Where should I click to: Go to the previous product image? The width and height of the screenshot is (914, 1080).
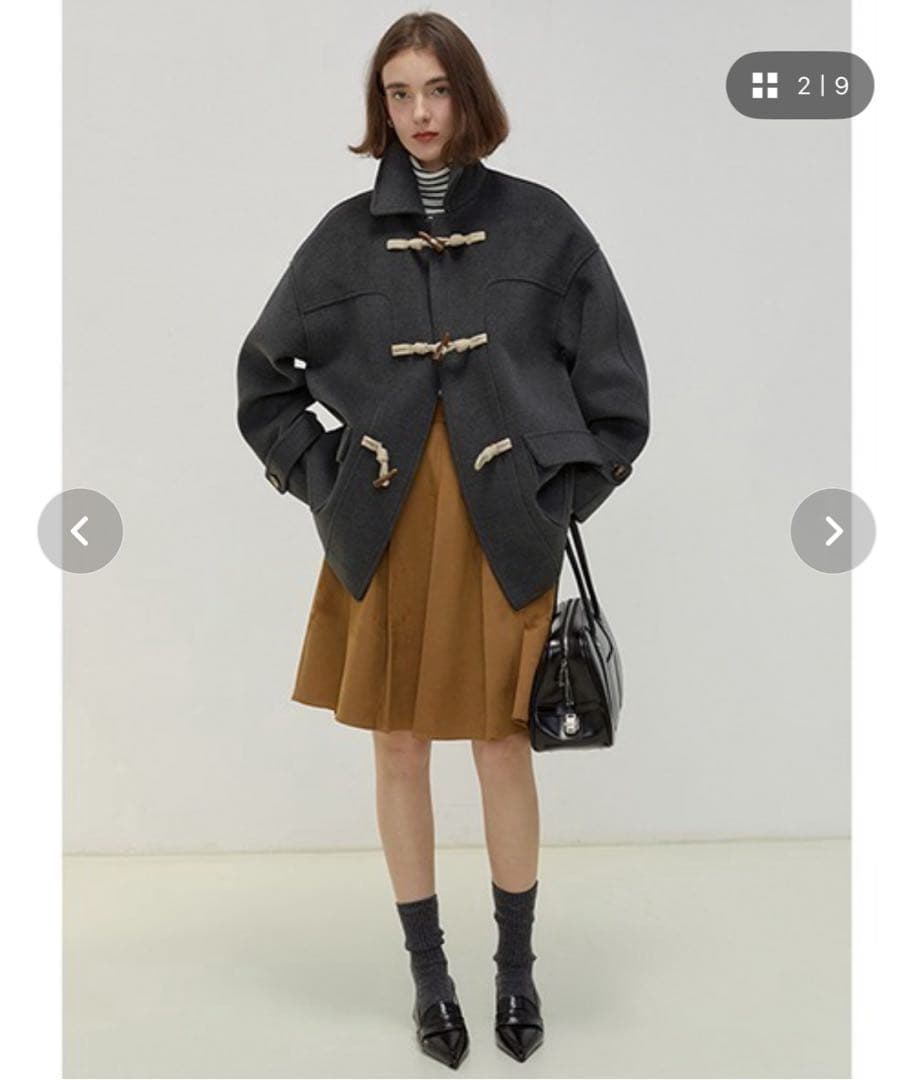[80, 531]
